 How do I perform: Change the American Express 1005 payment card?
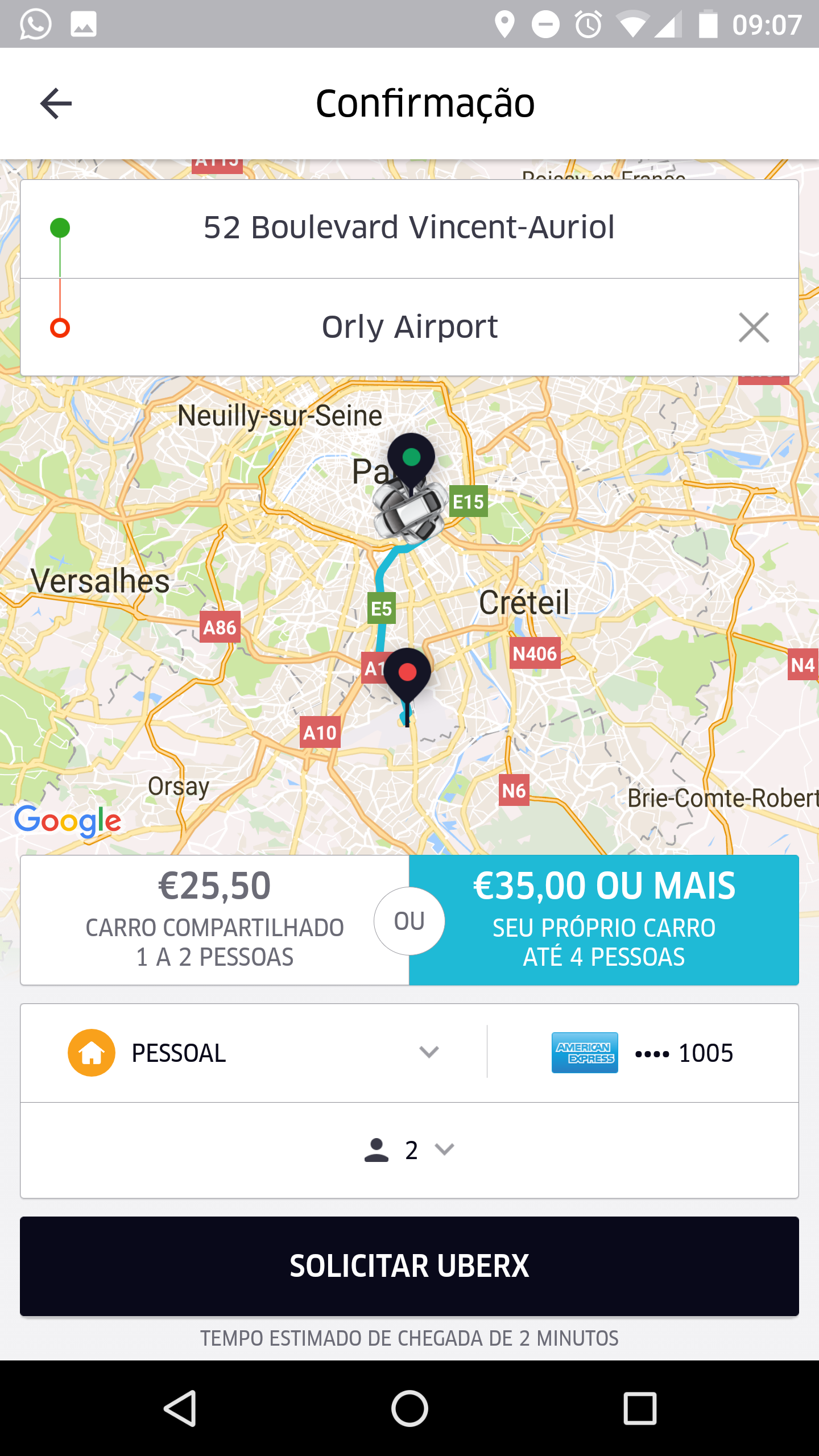tap(643, 1053)
